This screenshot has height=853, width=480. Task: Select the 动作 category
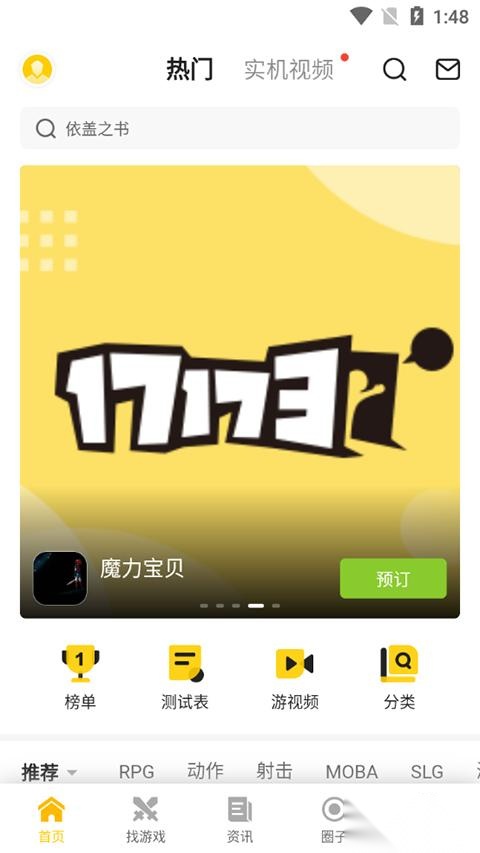205,771
